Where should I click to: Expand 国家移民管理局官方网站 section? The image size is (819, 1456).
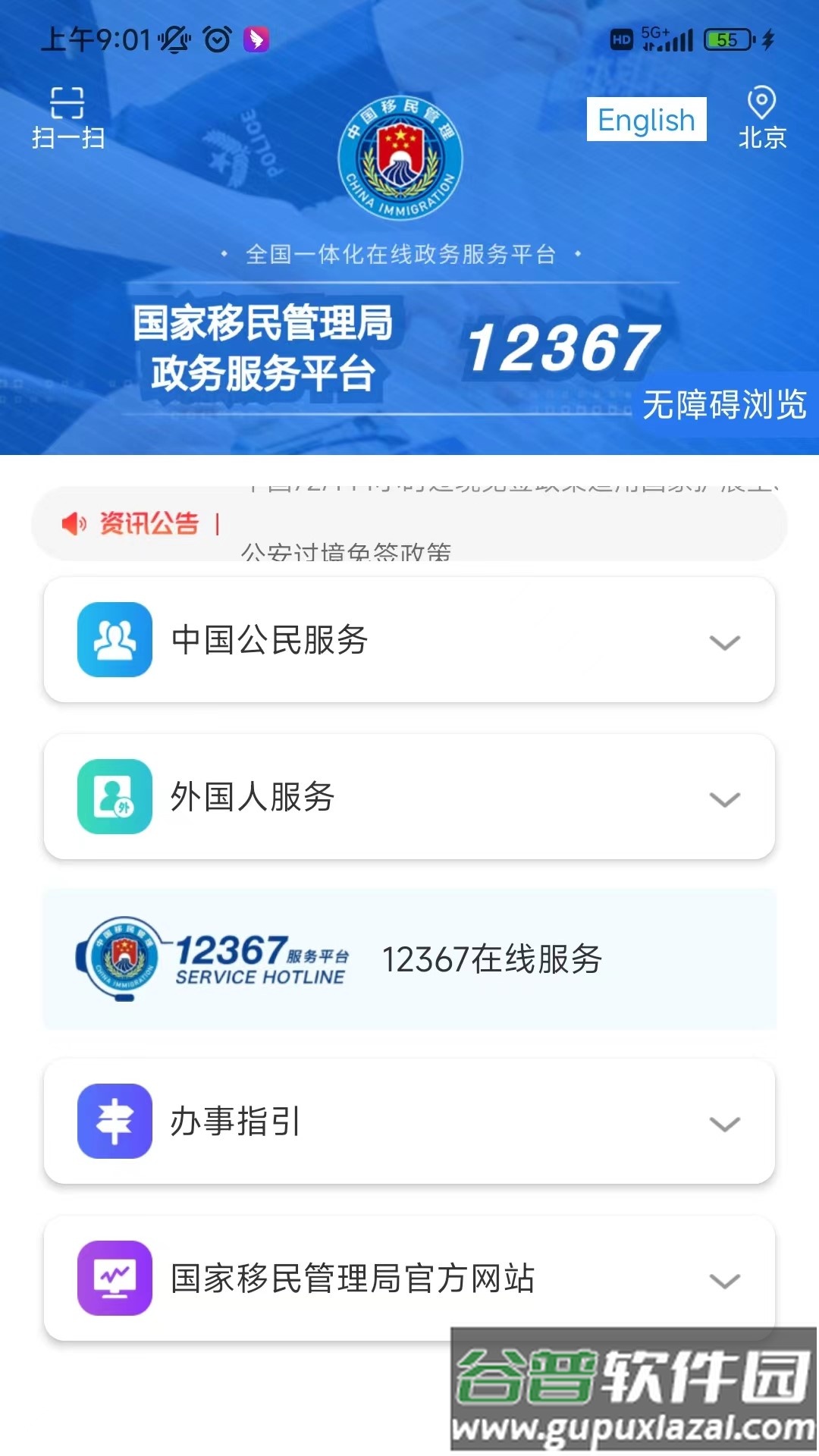point(409,1279)
